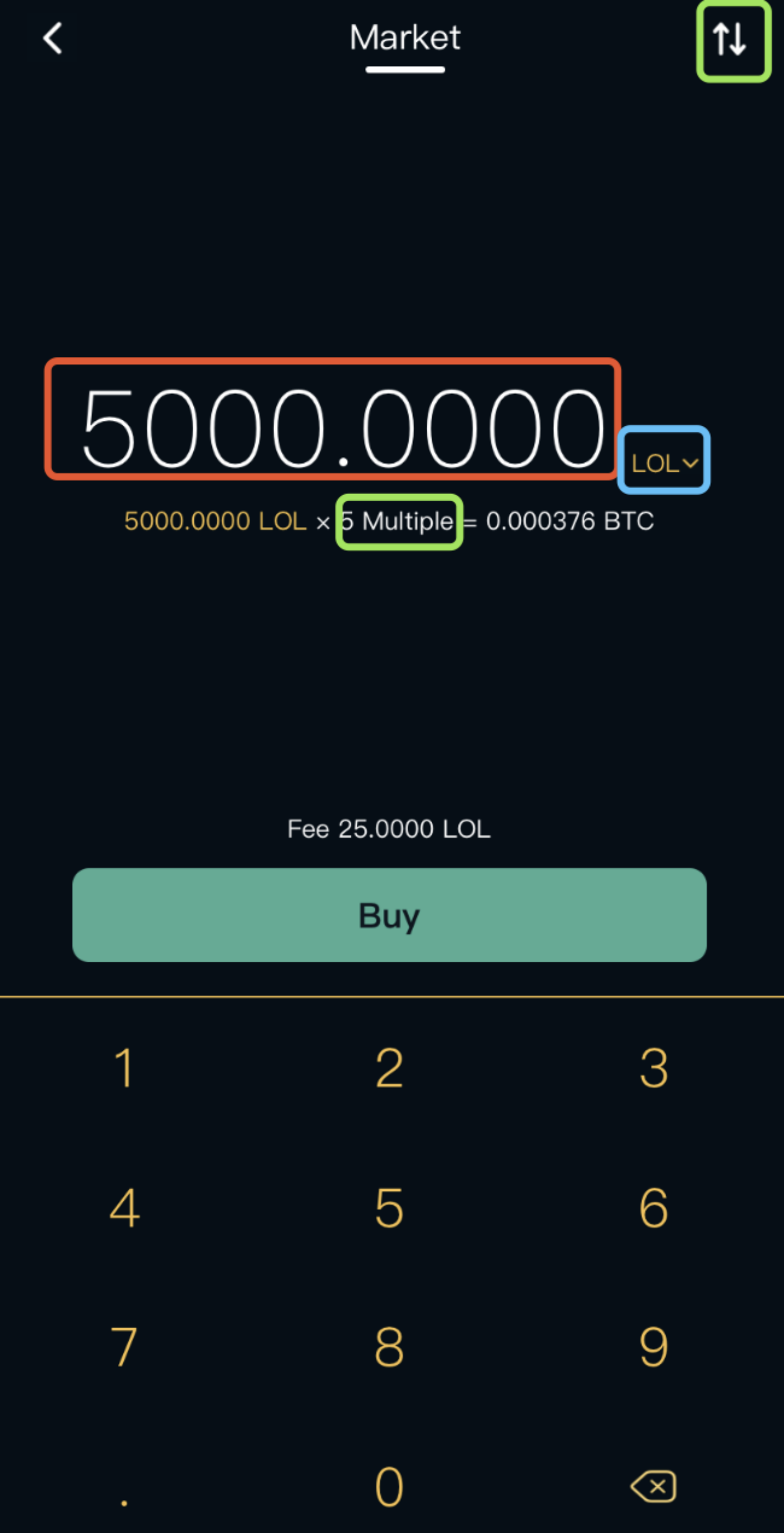Tap the green Buy button
784x1533 pixels.
(x=390, y=915)
